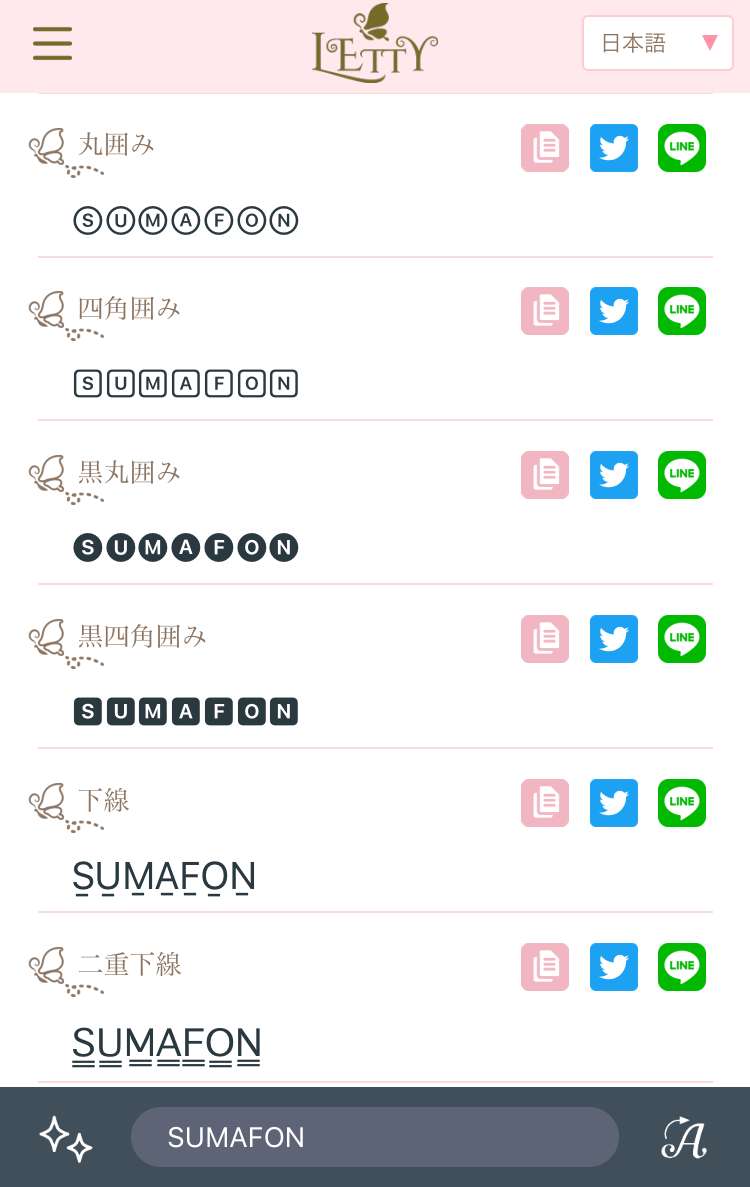This screenshot has width=750, height=1187.
Task: Copy the 四角囲み styled text
Action: click(545, 311)
